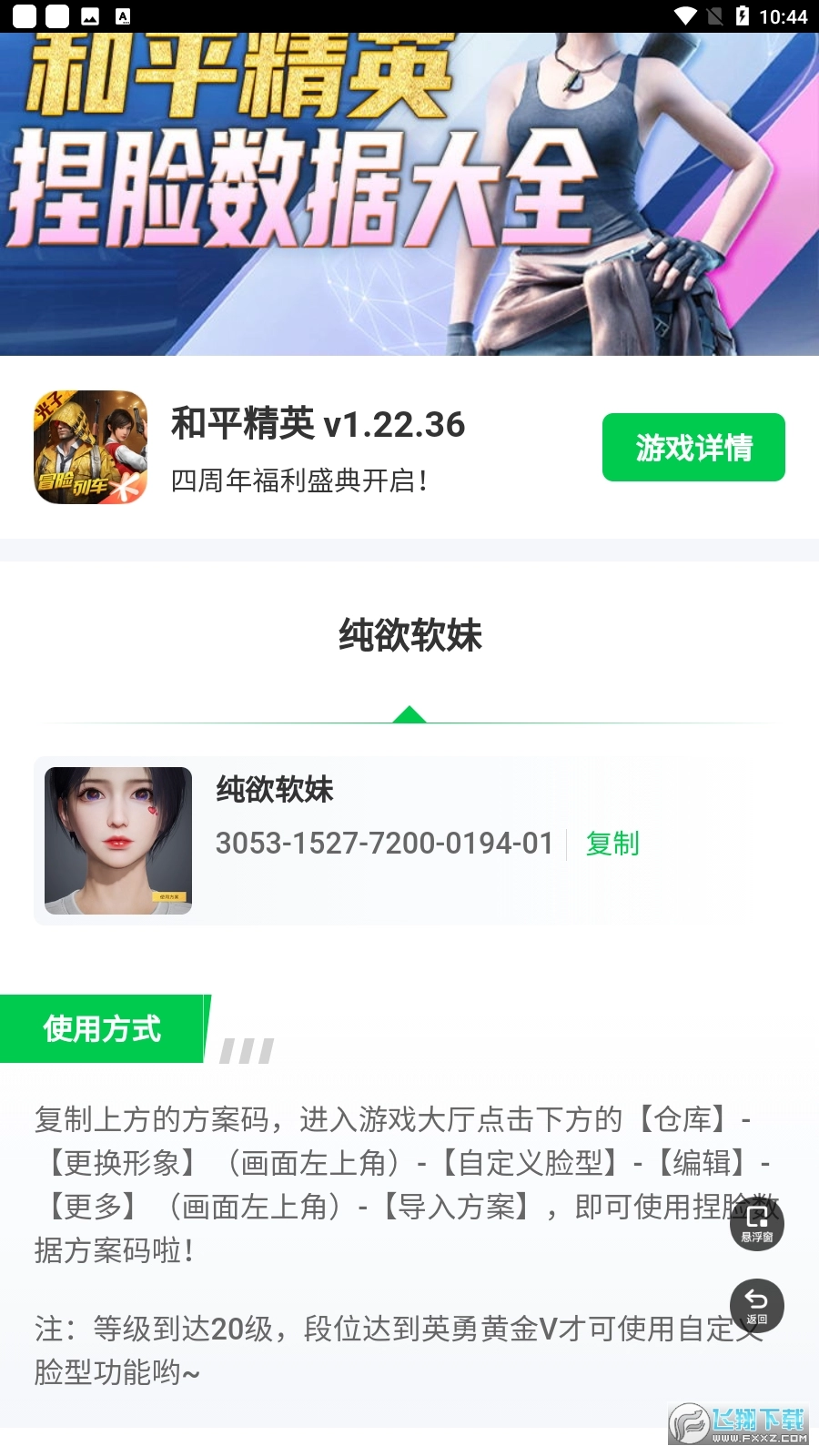Select the 纯欲软妹 face thumbnail
Screen dimensions: 819x1456
[118, 839]
